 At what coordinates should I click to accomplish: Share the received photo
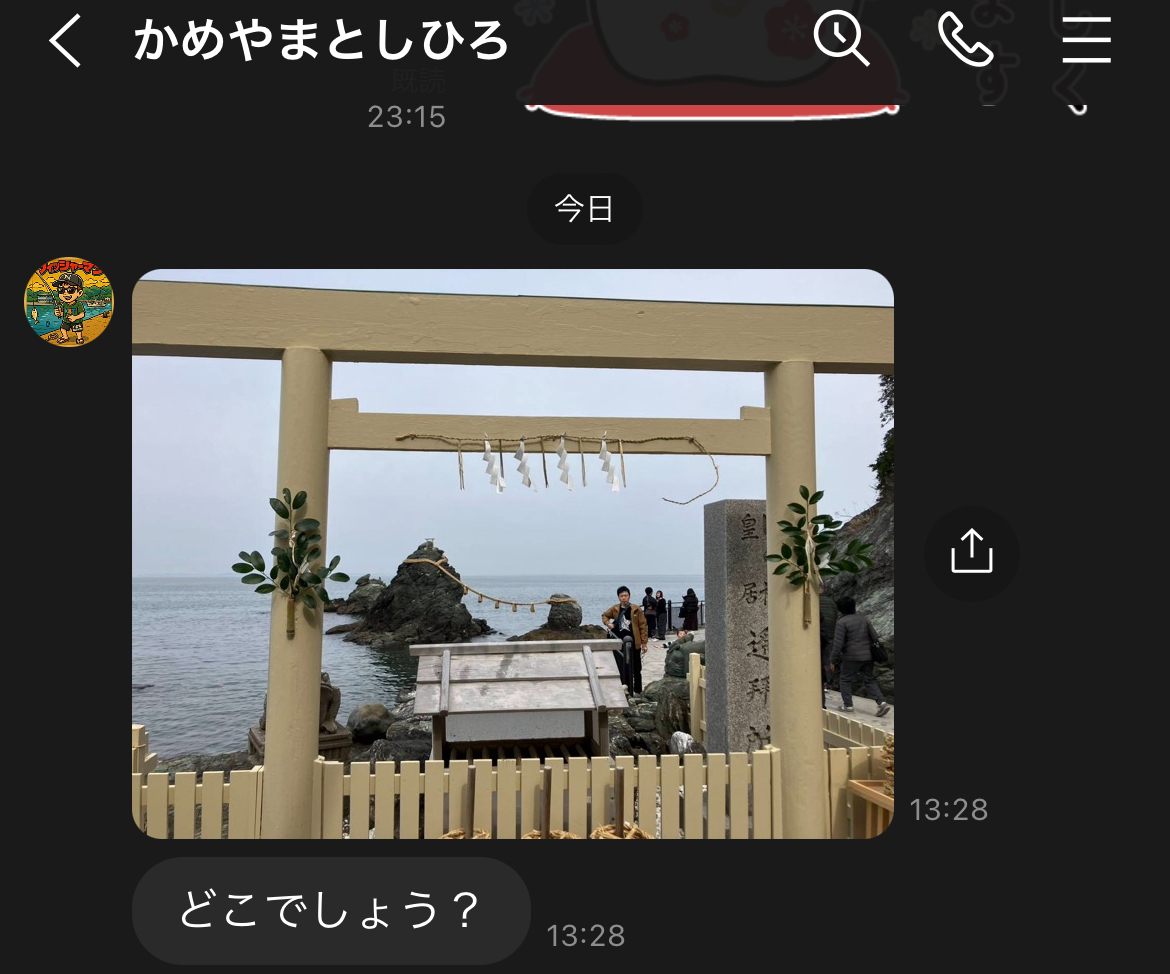971,553
